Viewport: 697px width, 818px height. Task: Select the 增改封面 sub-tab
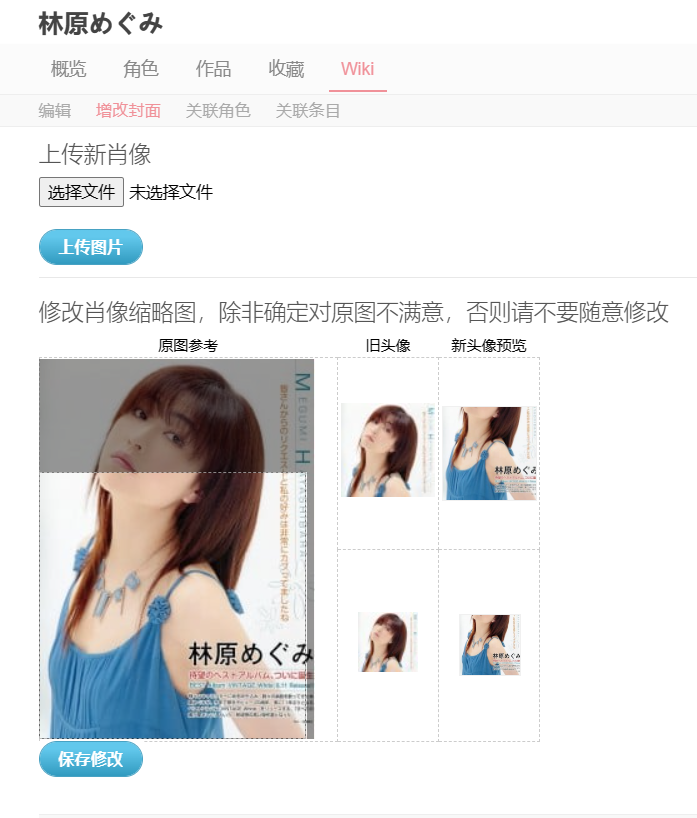(x=128, y=111)
